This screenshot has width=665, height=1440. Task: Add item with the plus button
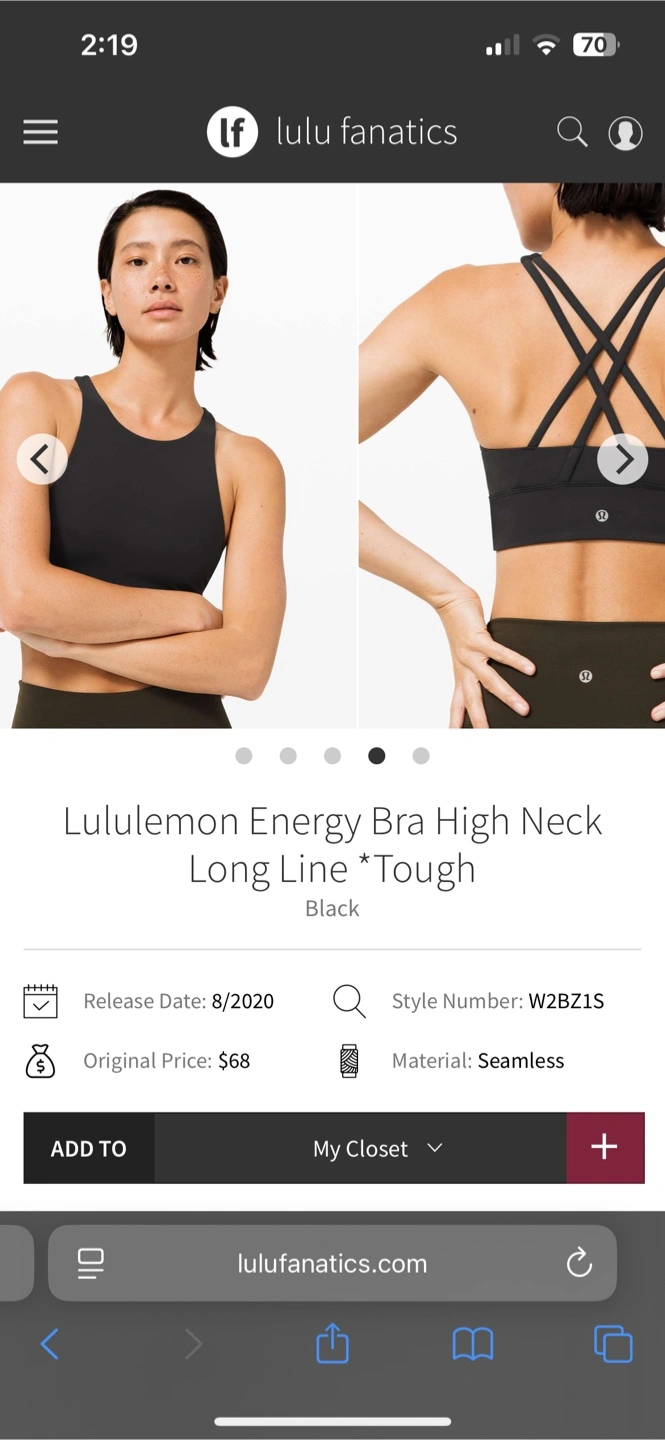click(605, 1148)
